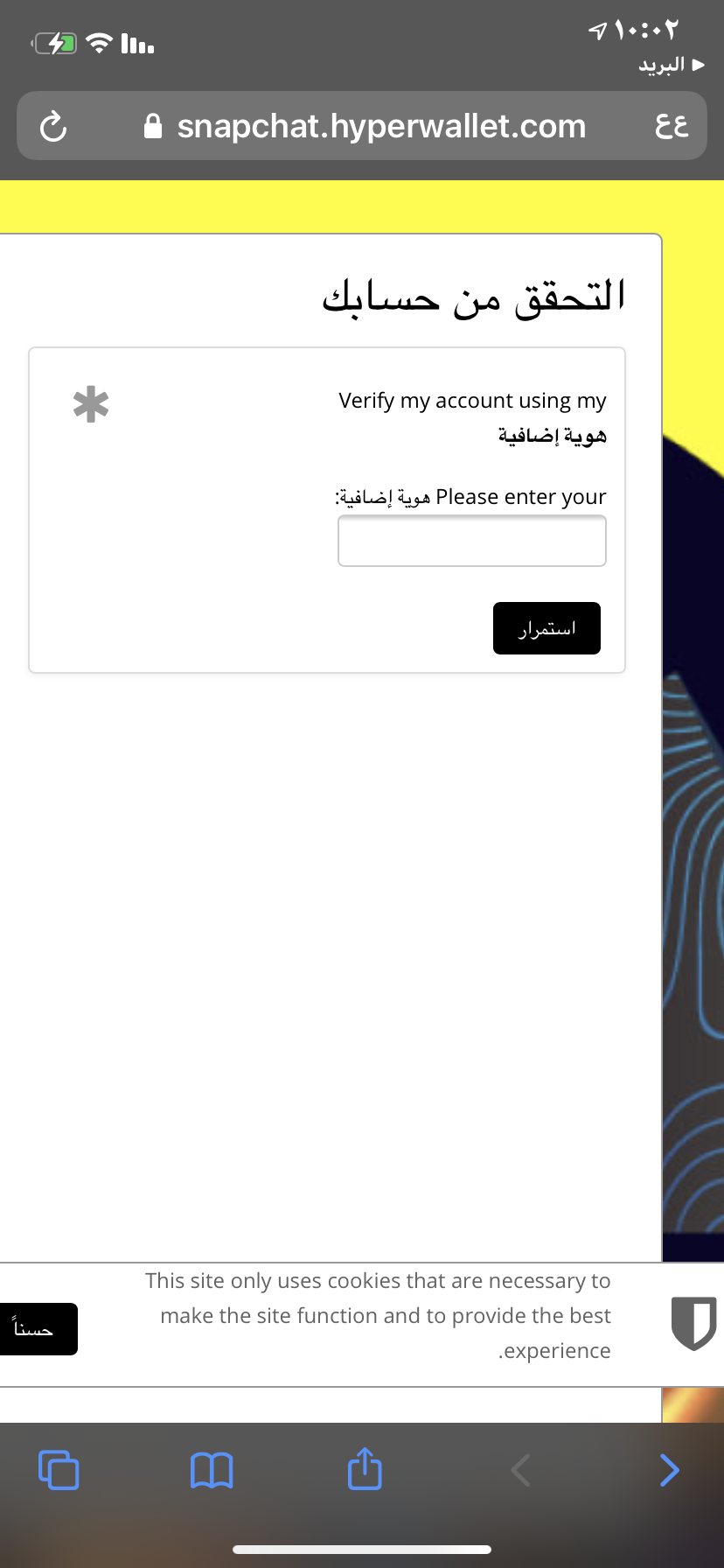Open the reader text size menu
The height and width of the screenshot is (1568, 724).
[671, 126]
